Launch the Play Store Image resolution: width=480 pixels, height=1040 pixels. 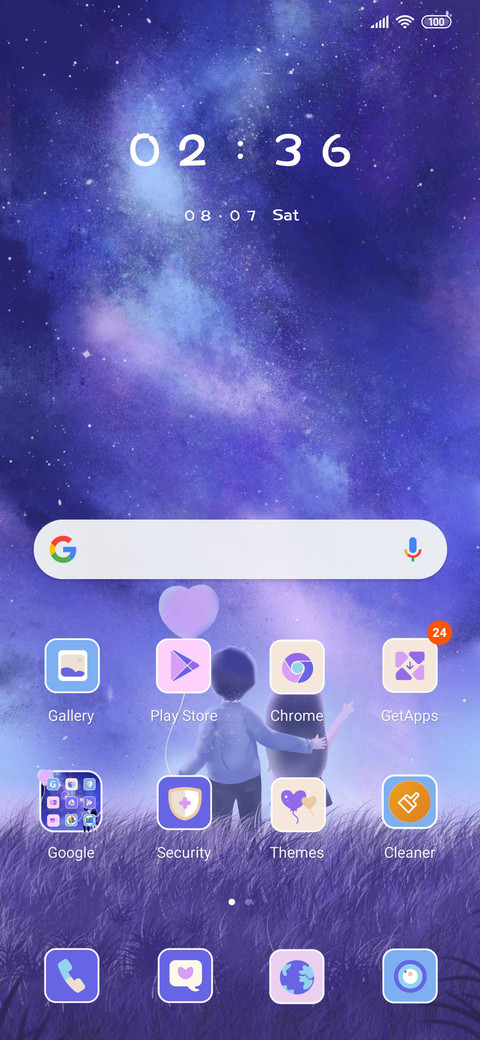click(x=184, y=666)
